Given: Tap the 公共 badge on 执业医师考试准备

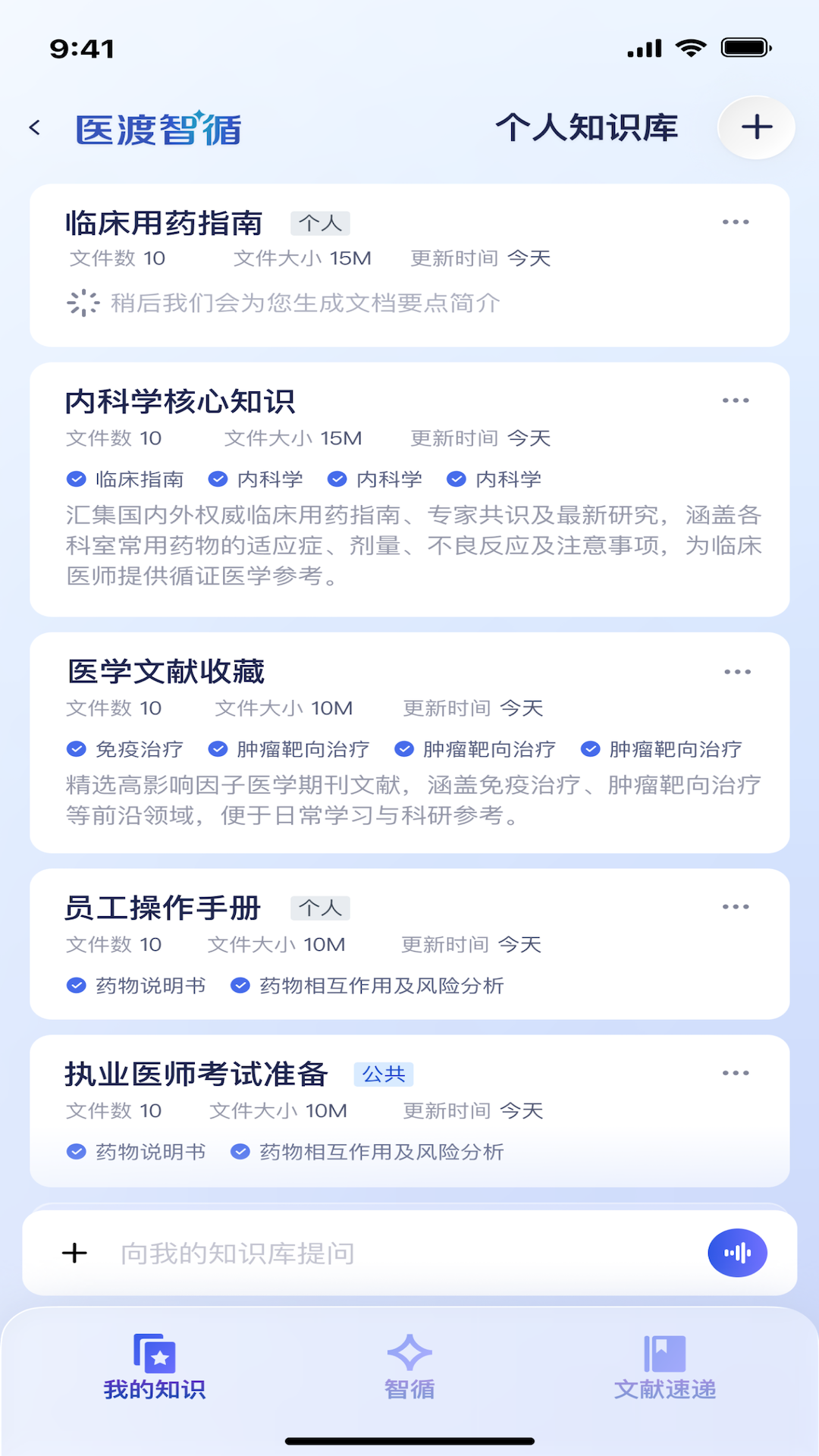Looking at the screenshot, I should click(384, 1074).
